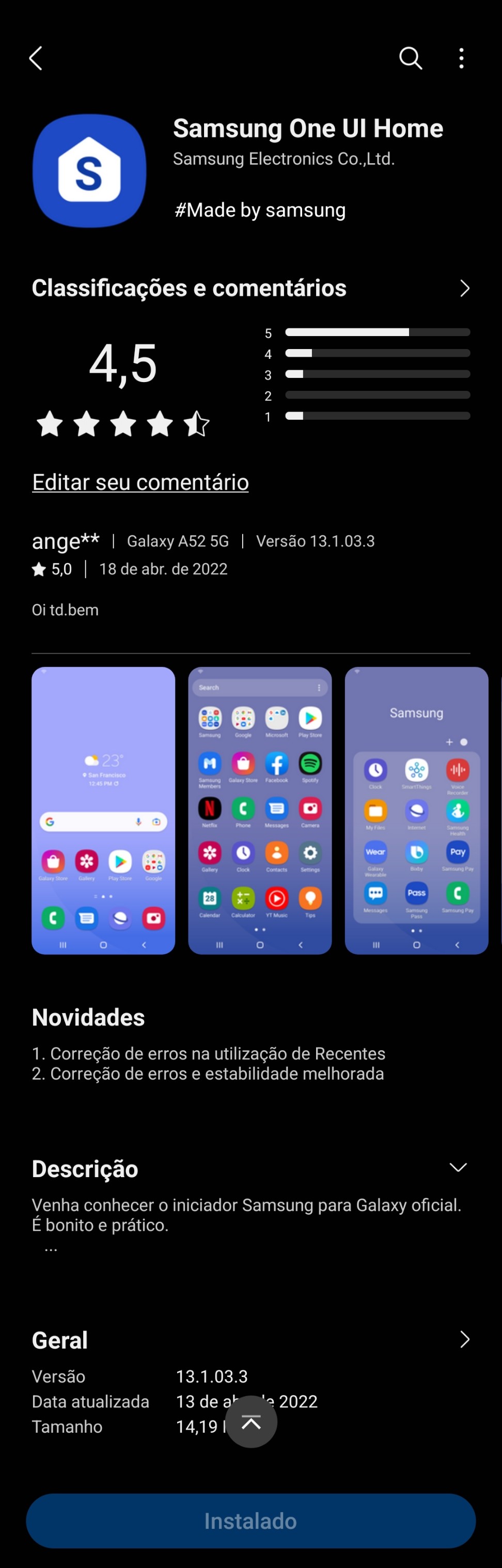This screenshot has height=1568, width=502.
Task: Go back to the previous screen
Action: click(x=36, y=58)
